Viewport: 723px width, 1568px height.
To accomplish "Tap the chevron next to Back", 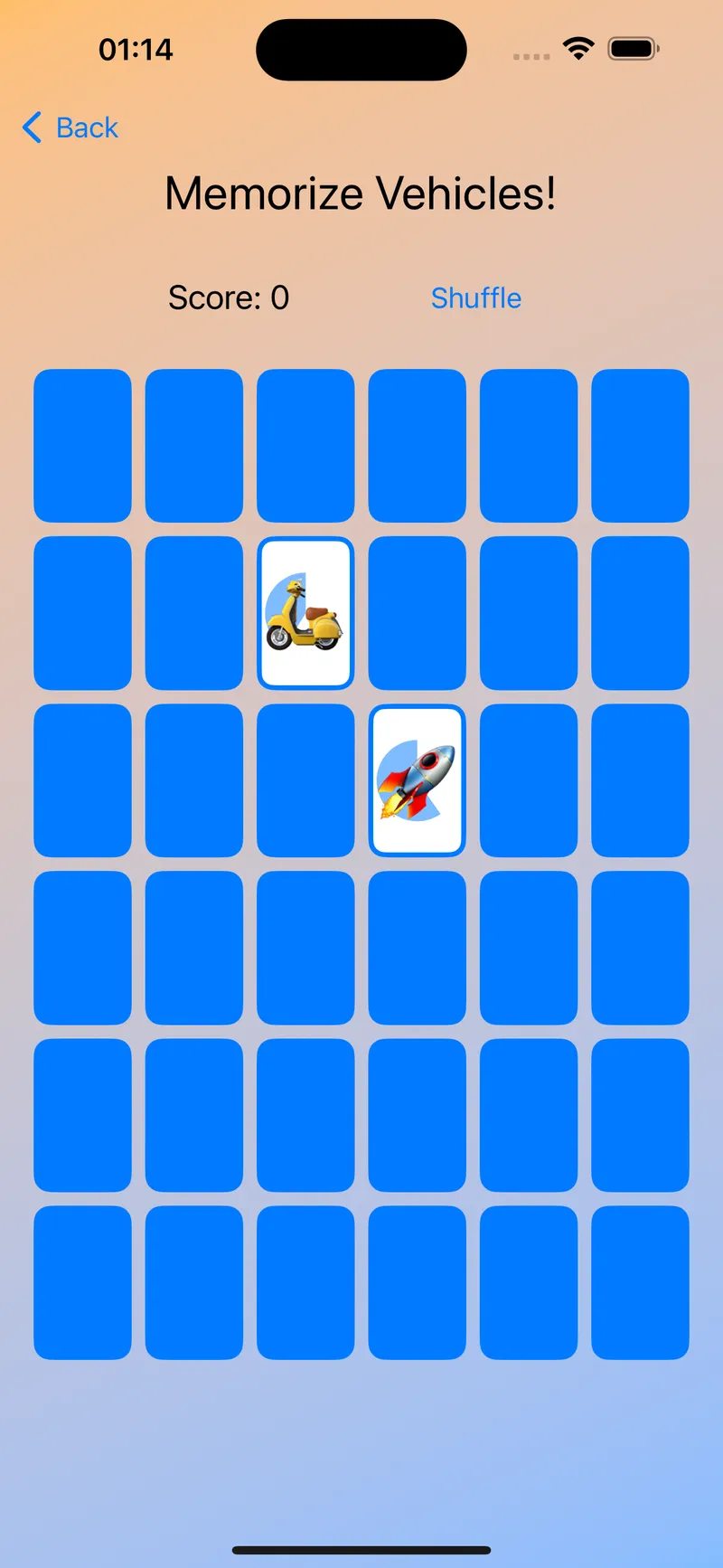I will [32, 128].
